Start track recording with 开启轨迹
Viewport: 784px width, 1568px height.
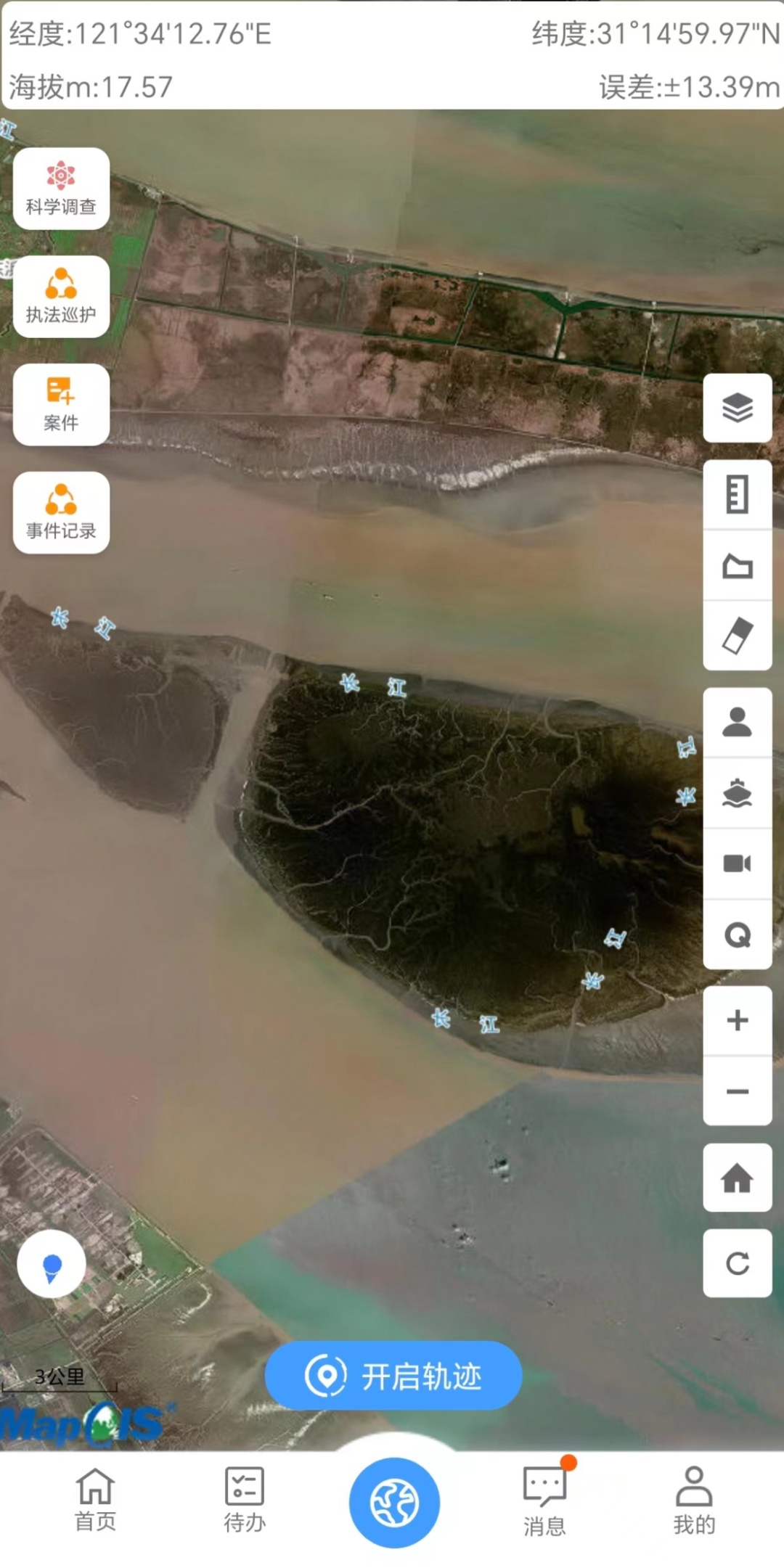coord(393,1376)
